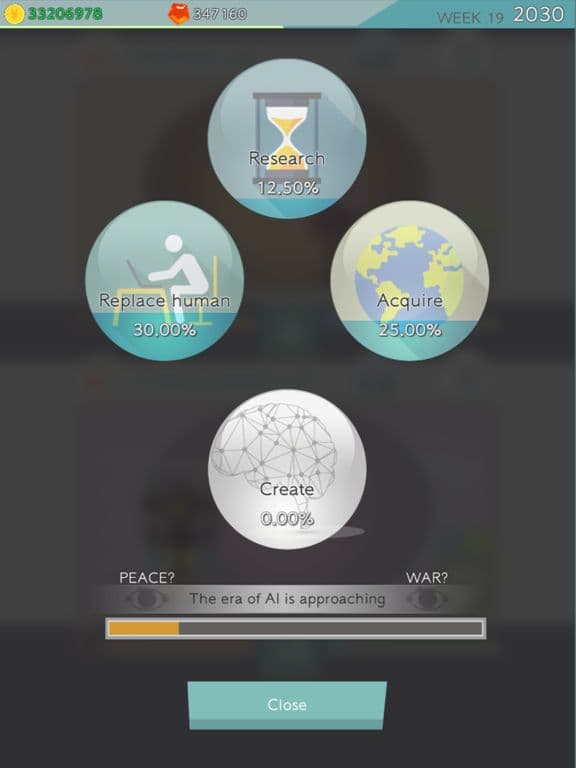Close this overlay
The image size is (576, 768).
287,705
